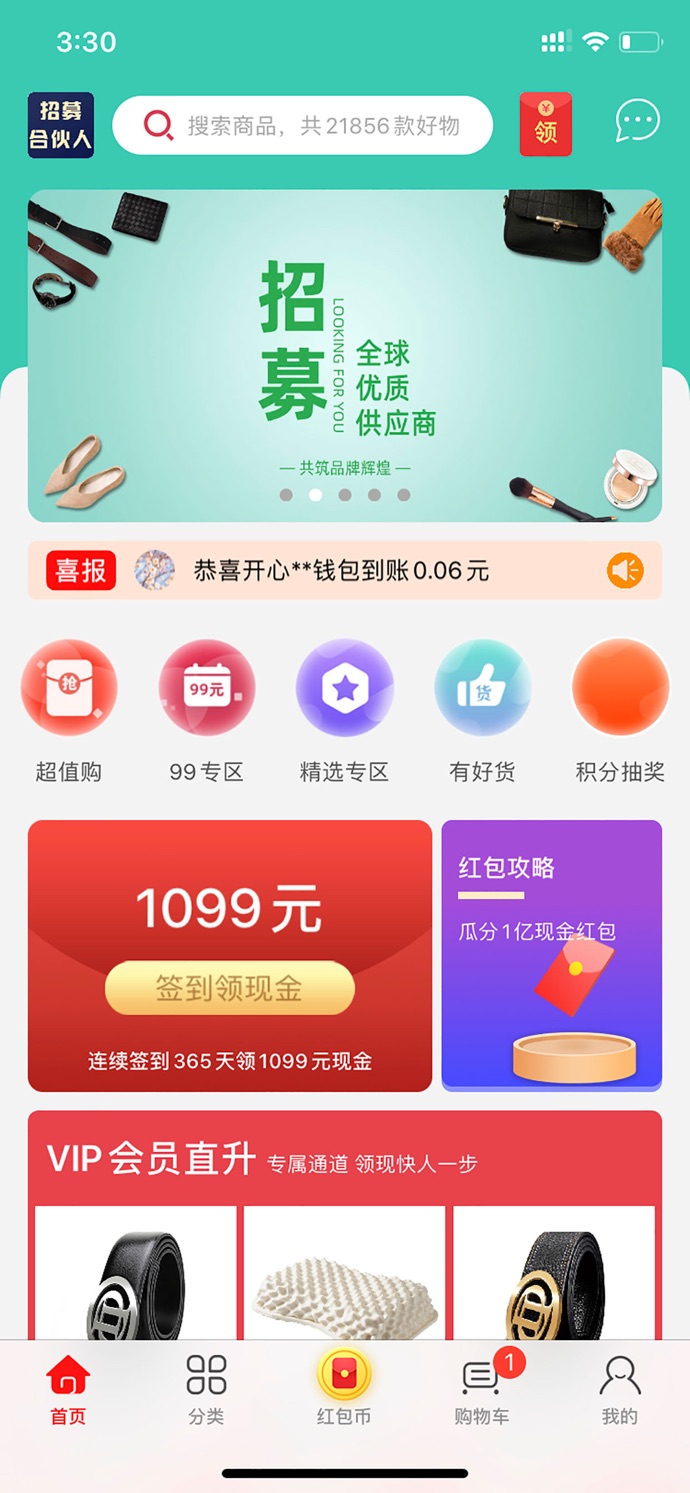The image size is (690, 1493).
Task: Claim the red envelope 领 icon
Action: click(x=546, y=125)
